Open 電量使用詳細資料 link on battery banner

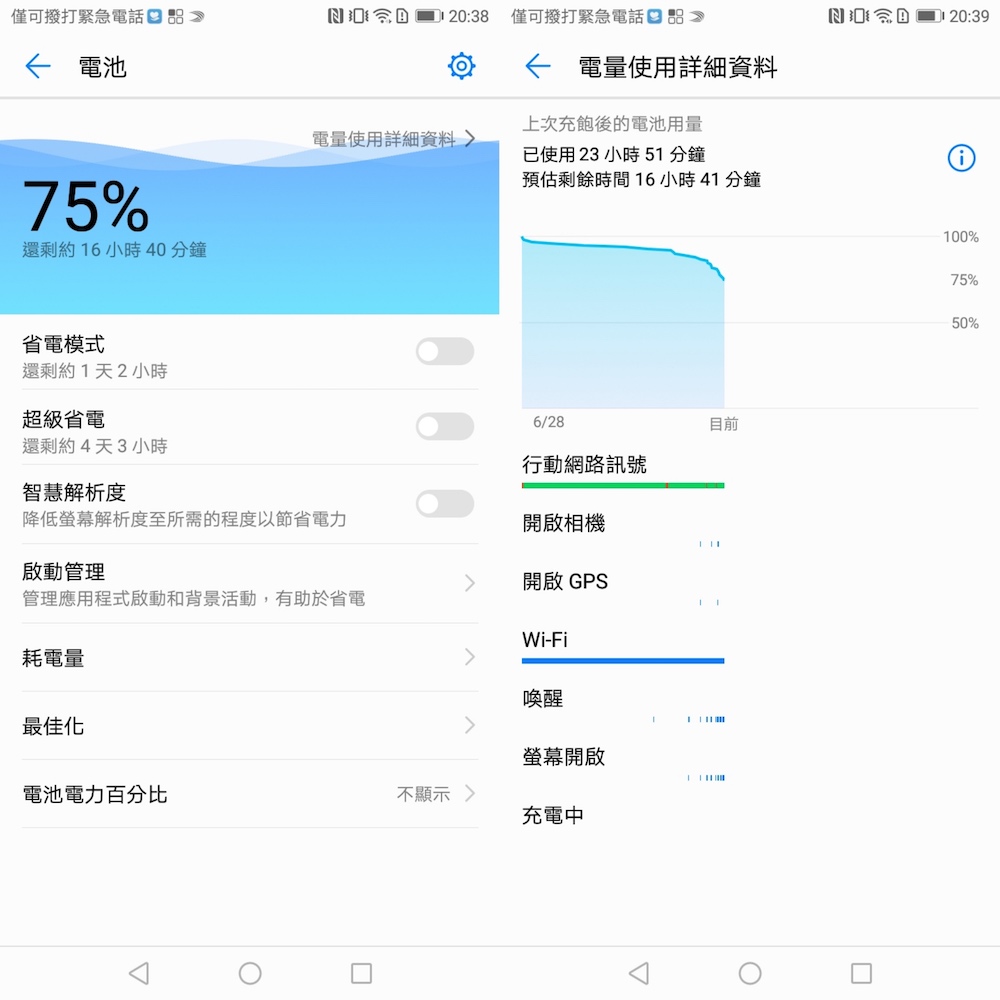[393, 139]
